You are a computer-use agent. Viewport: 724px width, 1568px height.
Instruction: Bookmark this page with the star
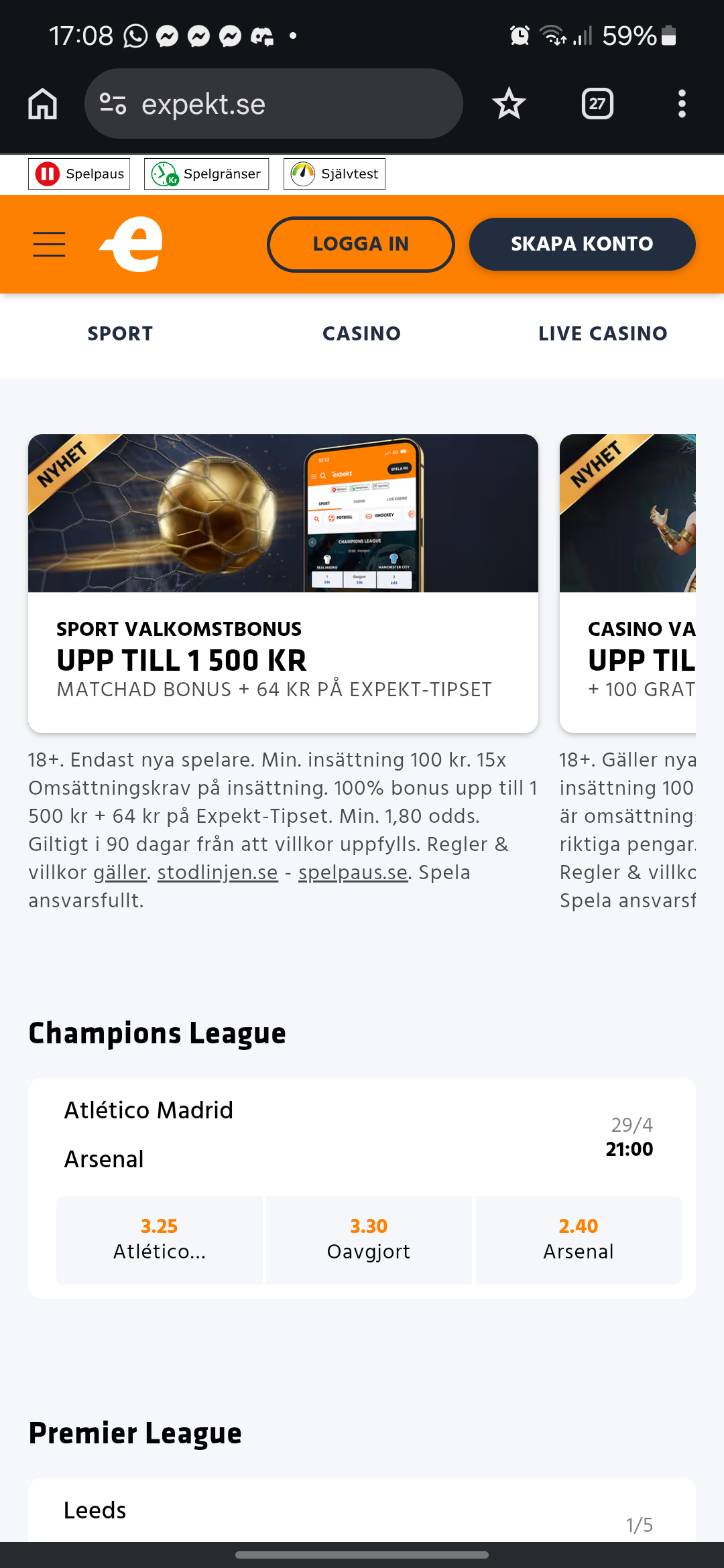pos(509,104)
